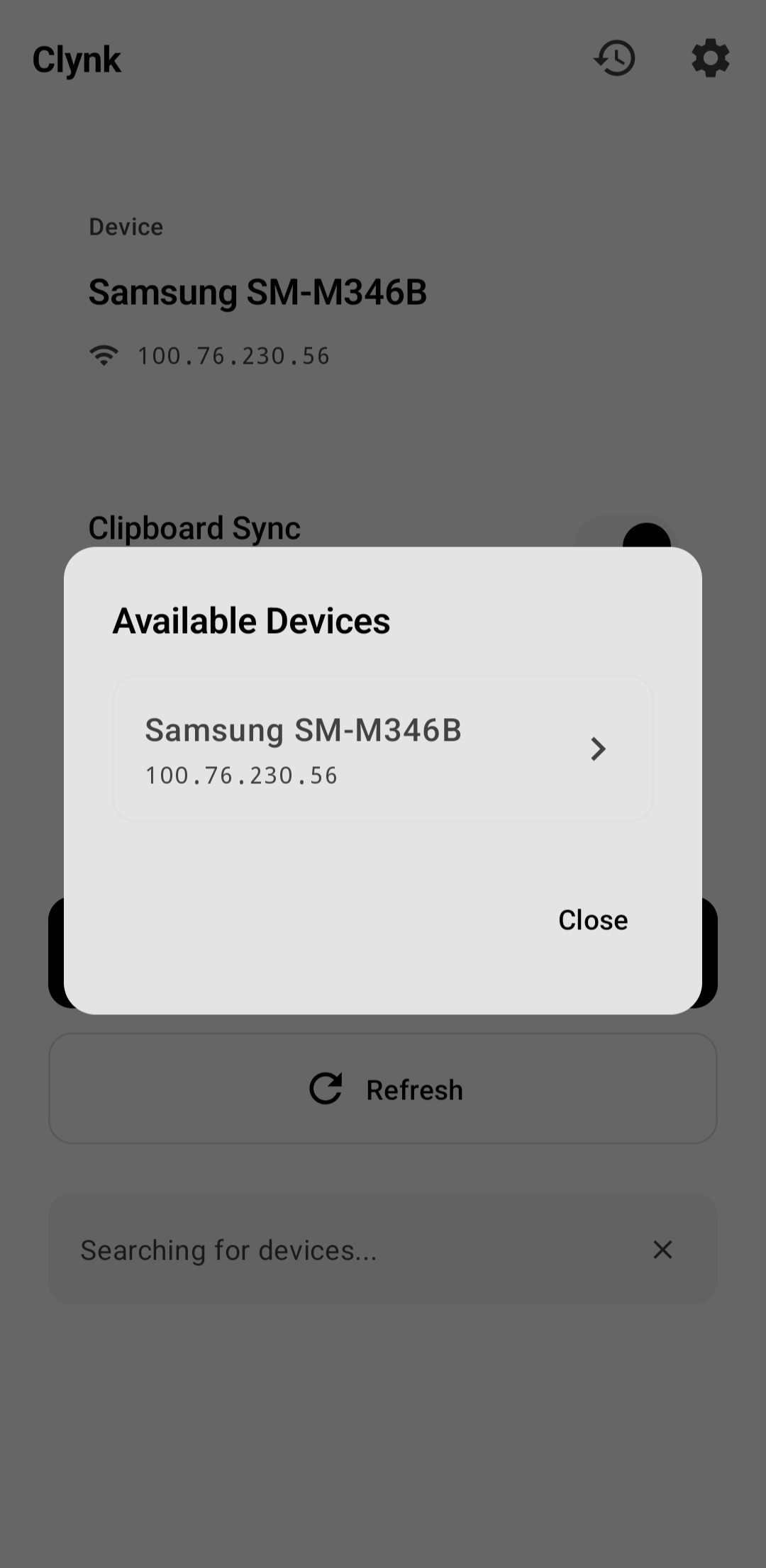Image resolution: width=766 pixels, height=1568 pixels.
Task: Open settings gear
Action: click(711, 58)
